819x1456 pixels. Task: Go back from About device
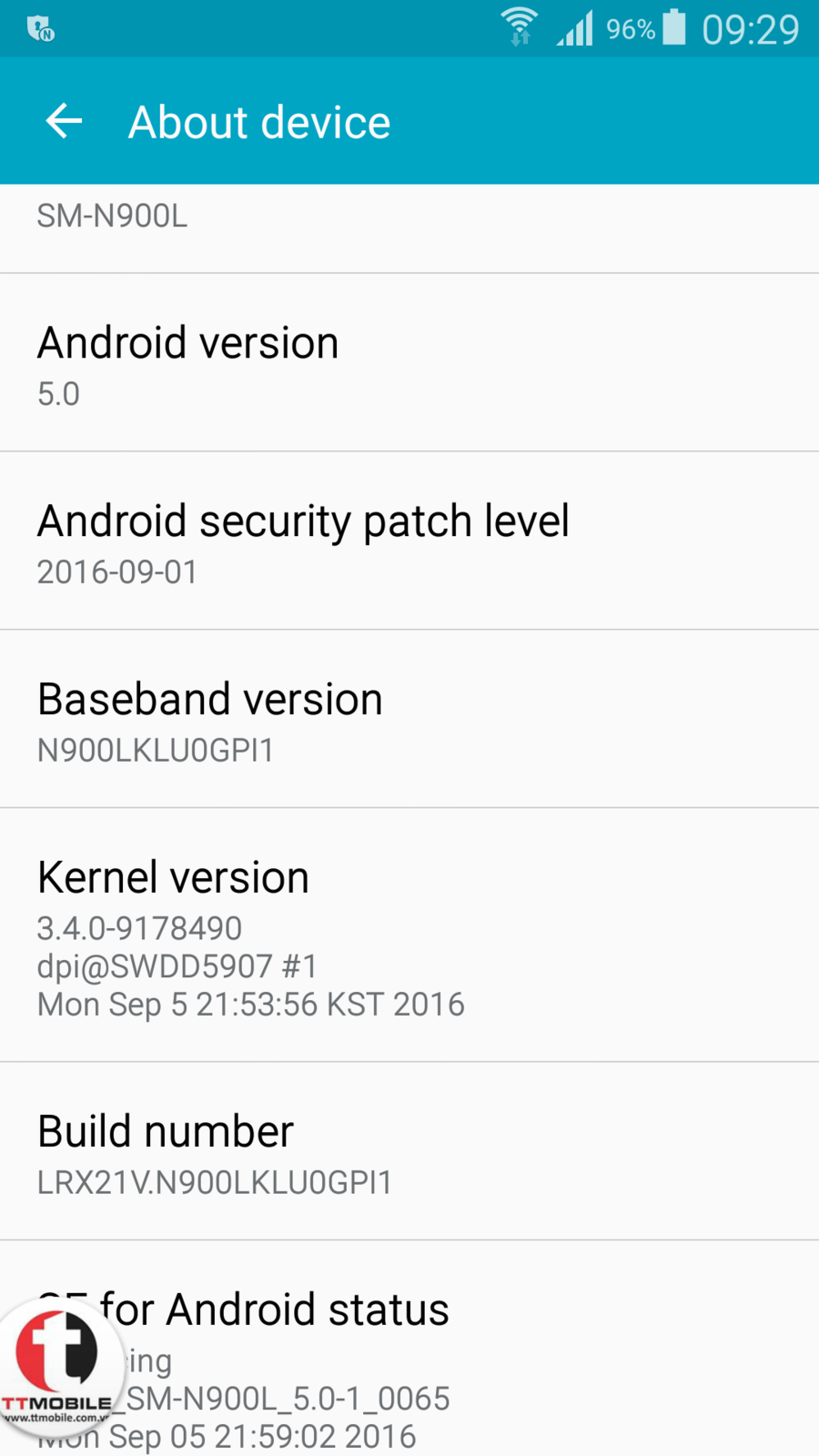pos(64,121)
